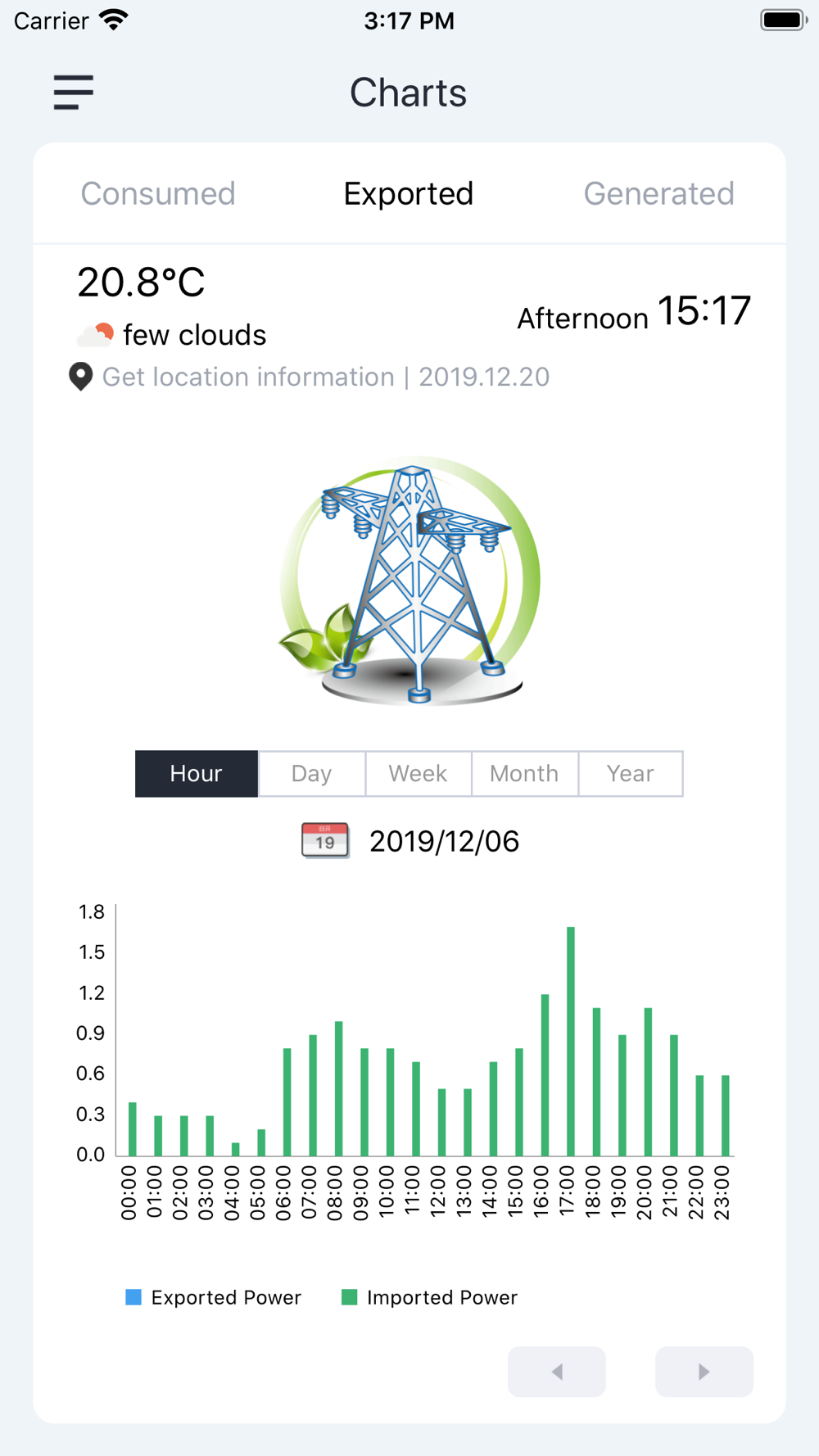Open the calendar date picker
This screenshot has width=819, height=1456.
click(325, 841)
